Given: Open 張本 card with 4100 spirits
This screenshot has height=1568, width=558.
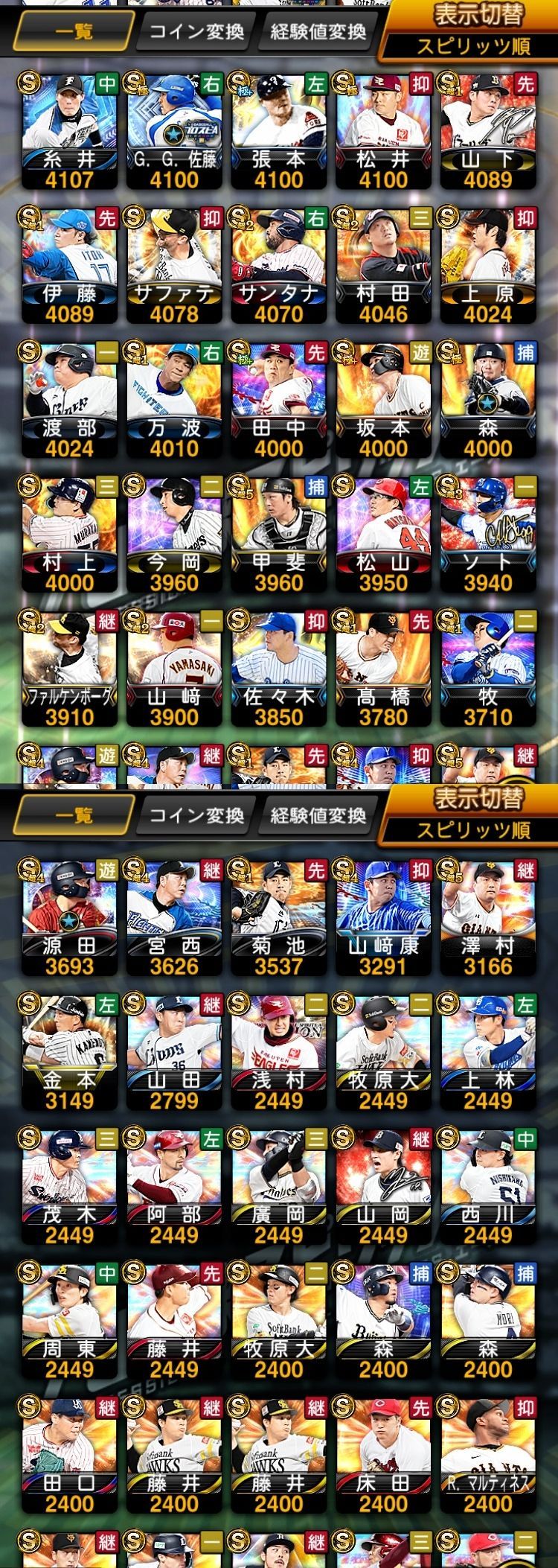Looking at the screenshot, I should (279, 130).
